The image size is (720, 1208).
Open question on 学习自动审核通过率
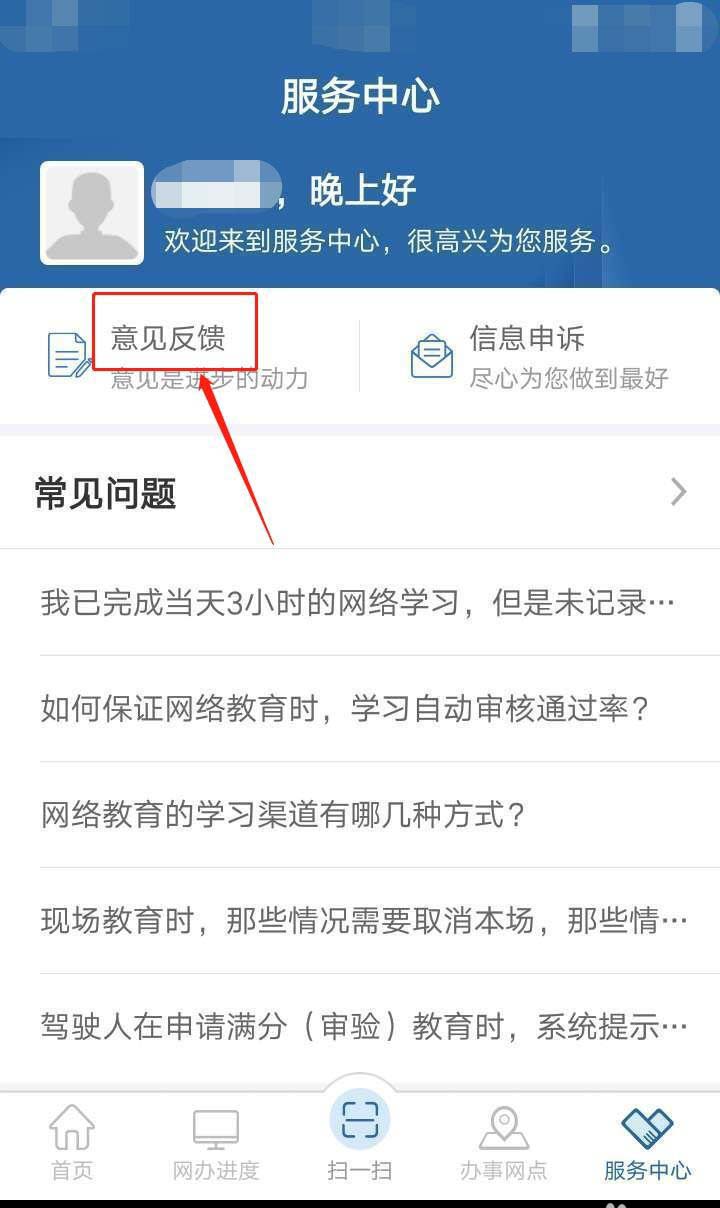(x=346, y=709)
